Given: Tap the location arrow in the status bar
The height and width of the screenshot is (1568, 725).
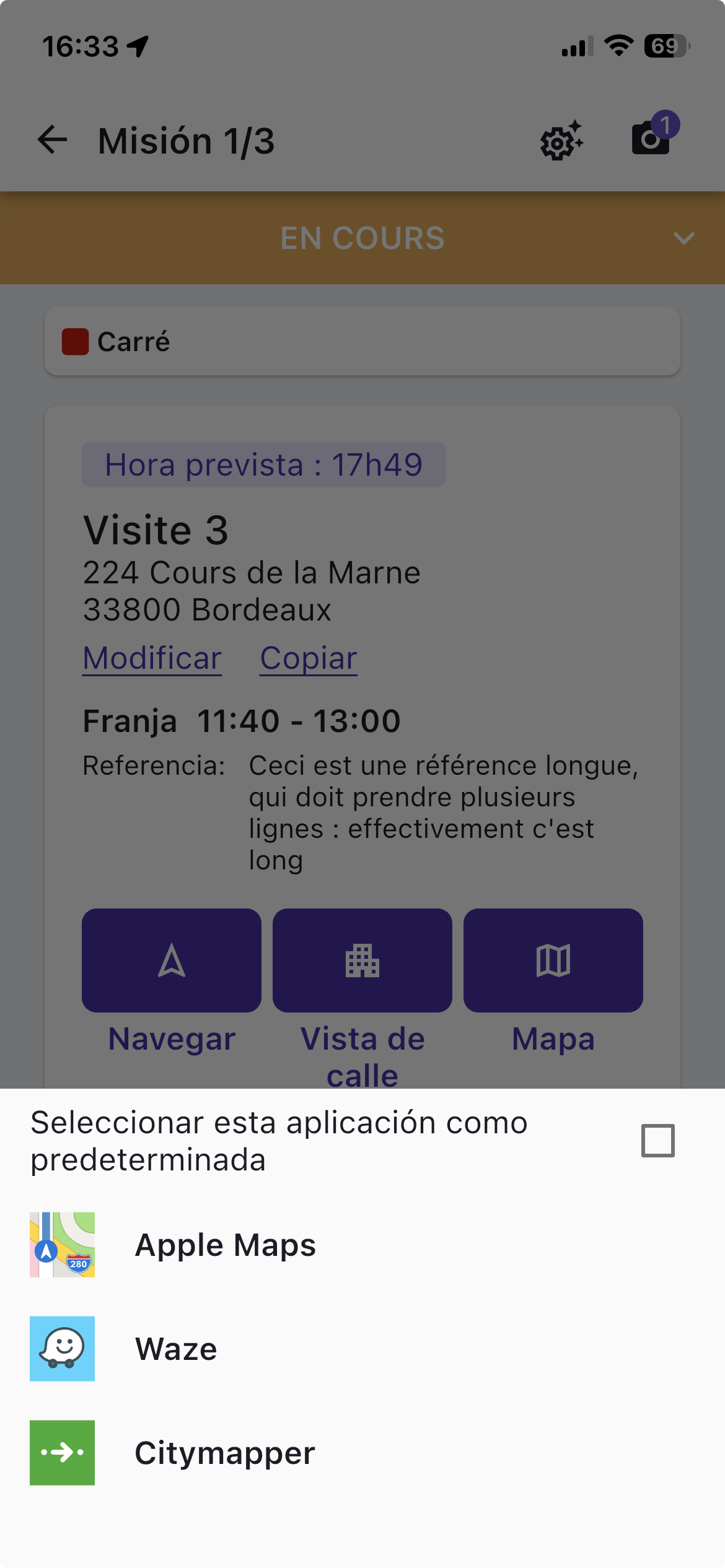Looking at the screenshot, I should (x=138, y=46).
